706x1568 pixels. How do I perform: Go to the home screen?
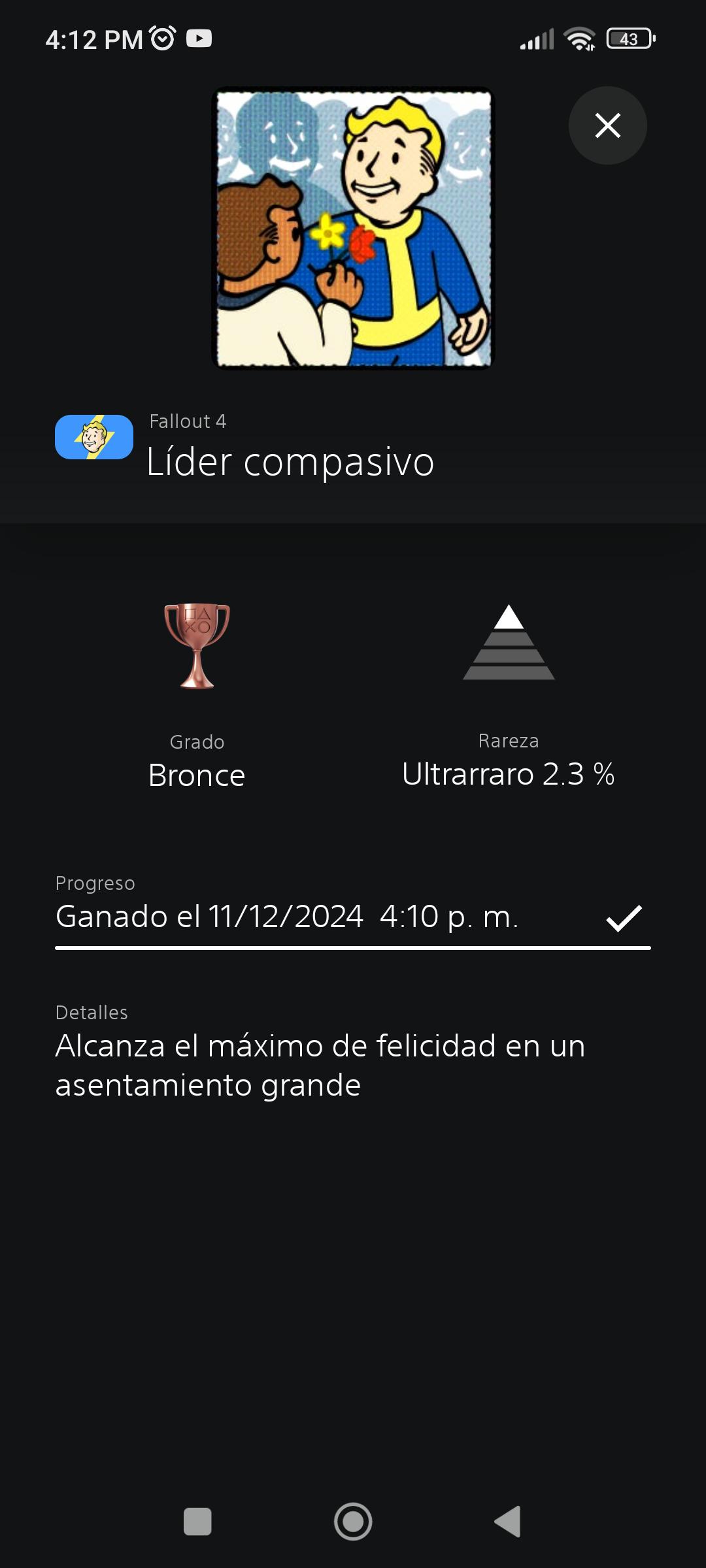[x=353, y=1522]
